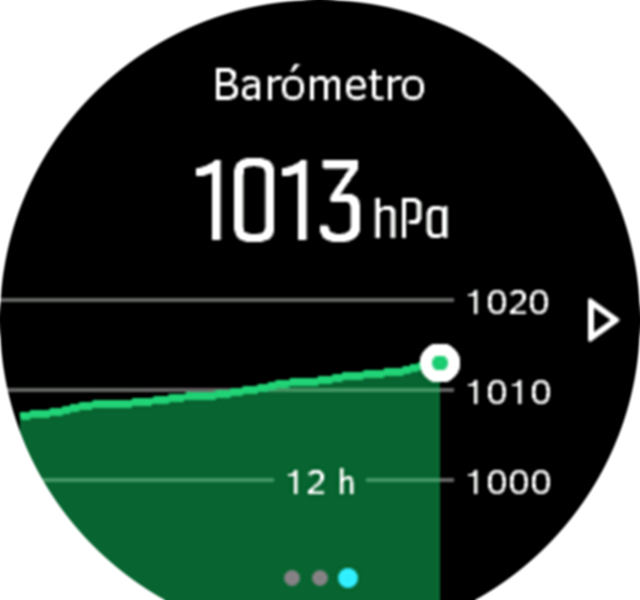Tap the right arrow next to the graph
This screenshot has width=640, height=600.
tap(602, 322)
